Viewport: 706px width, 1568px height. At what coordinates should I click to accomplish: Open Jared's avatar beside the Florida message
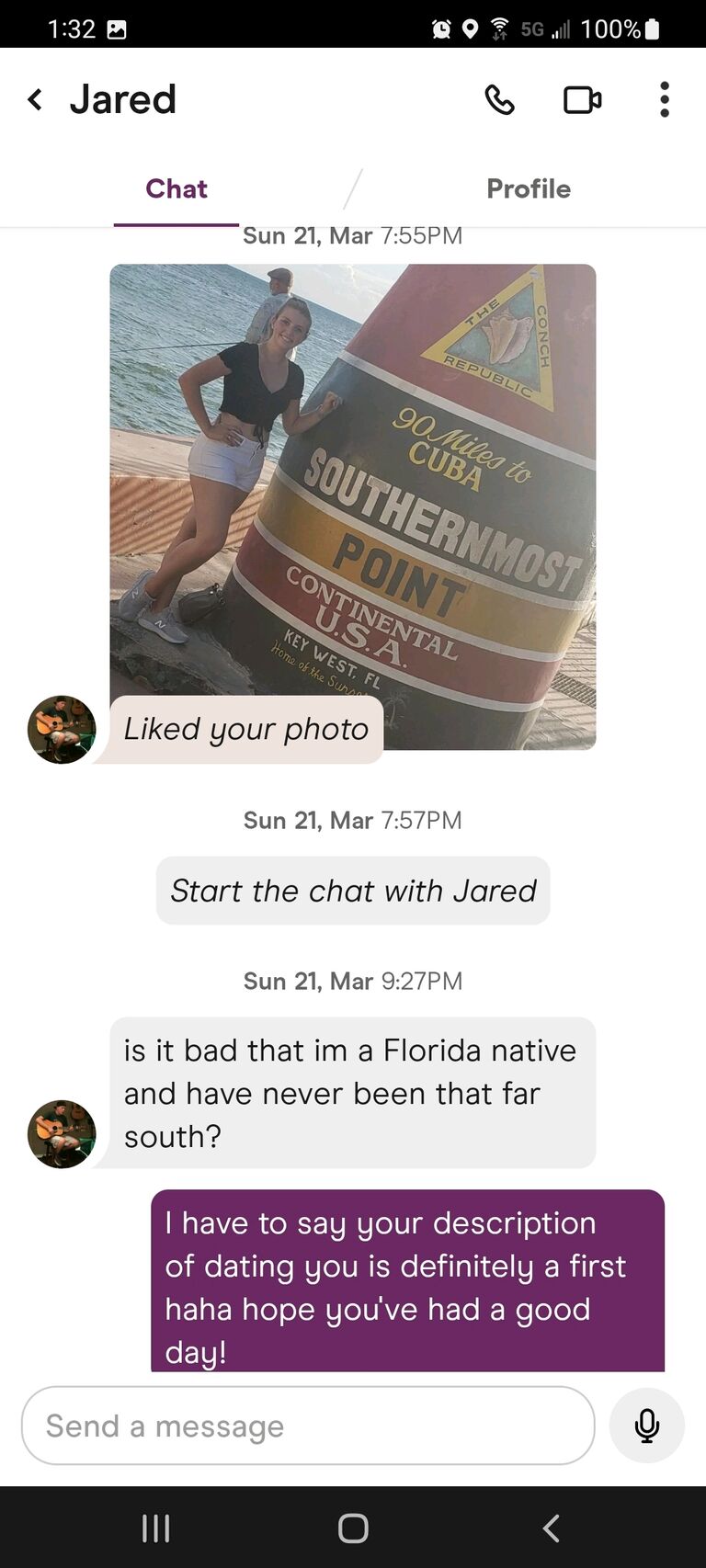(x=62, y=1134)
